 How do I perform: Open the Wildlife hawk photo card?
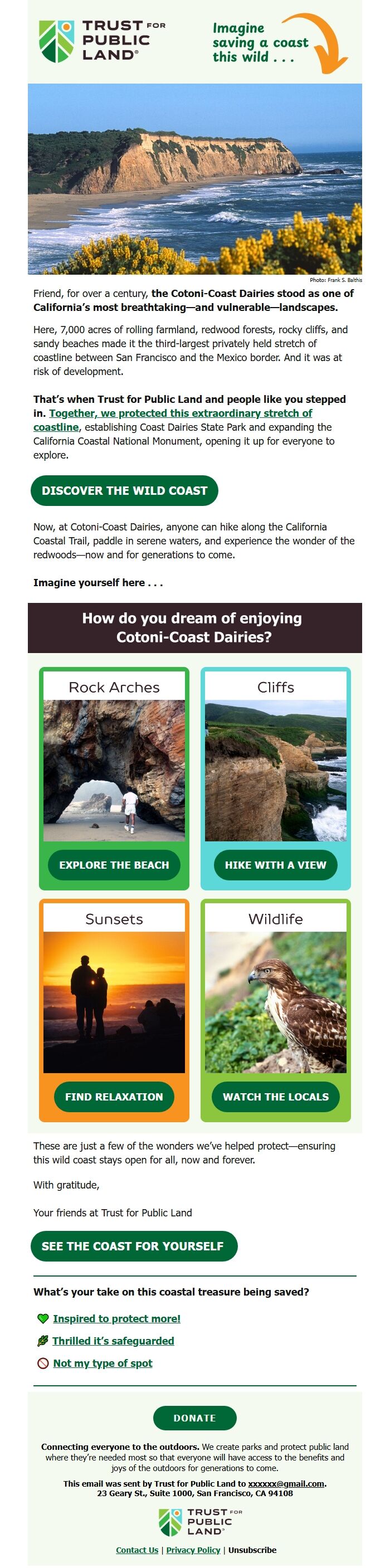pos(275,1002)
